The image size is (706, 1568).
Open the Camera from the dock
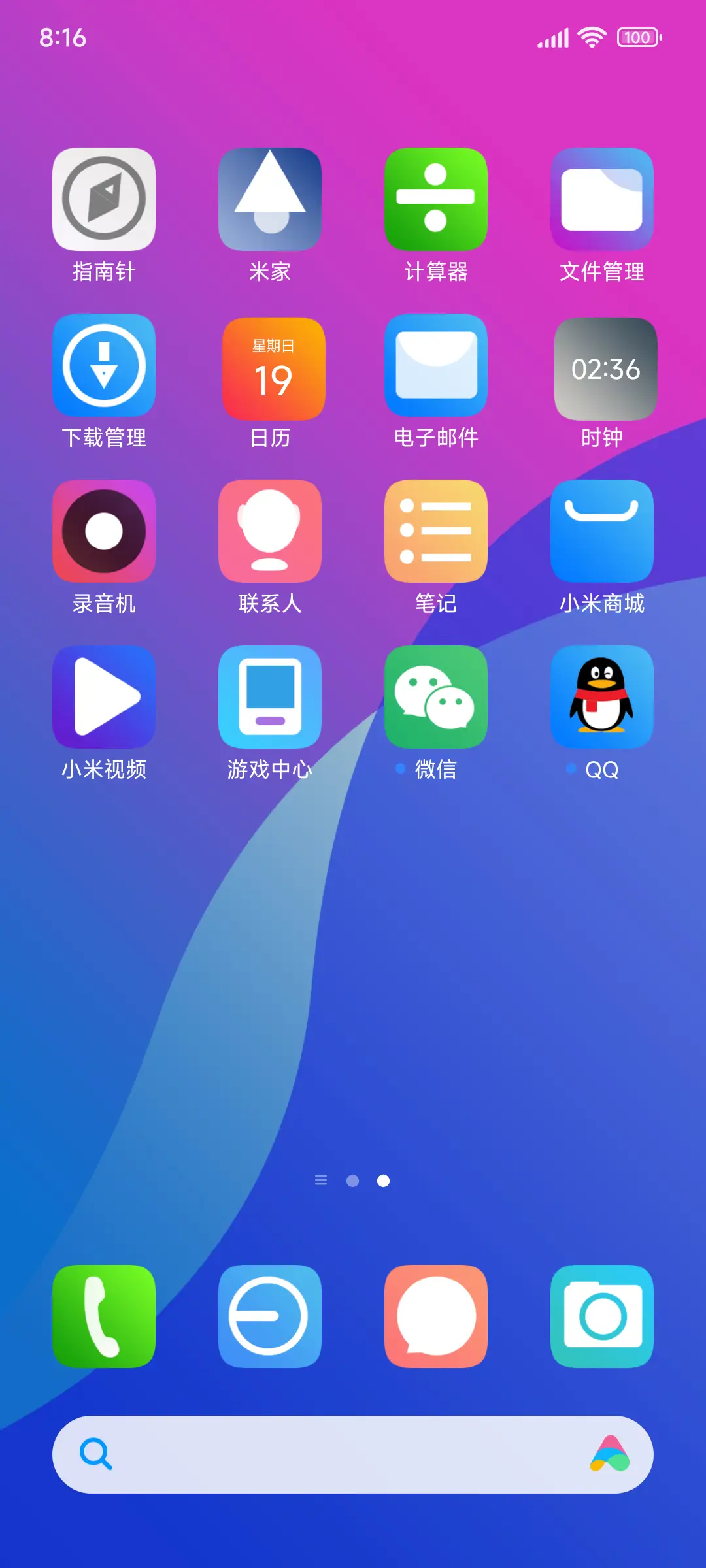602,1316
